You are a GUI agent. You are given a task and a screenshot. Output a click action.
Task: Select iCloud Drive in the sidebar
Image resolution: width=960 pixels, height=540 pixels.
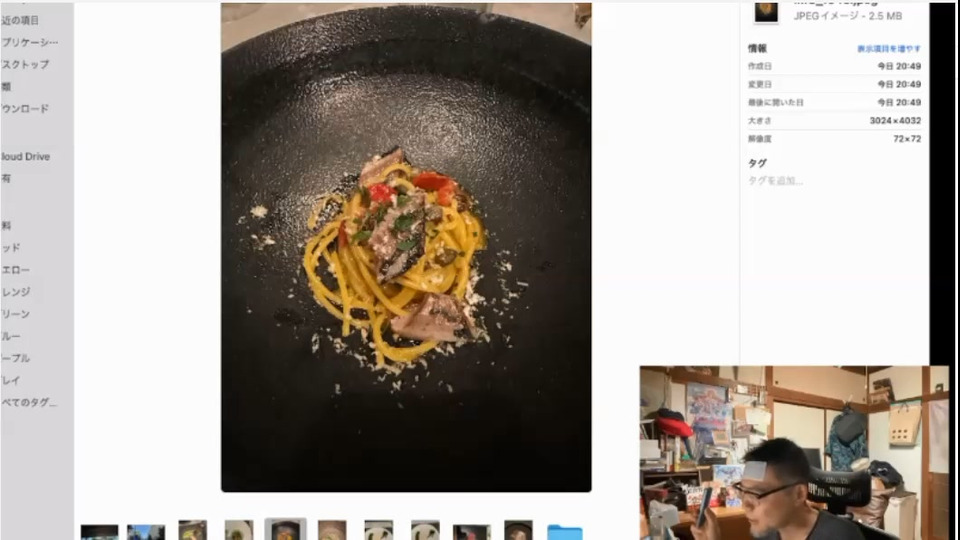coord(26,156)
